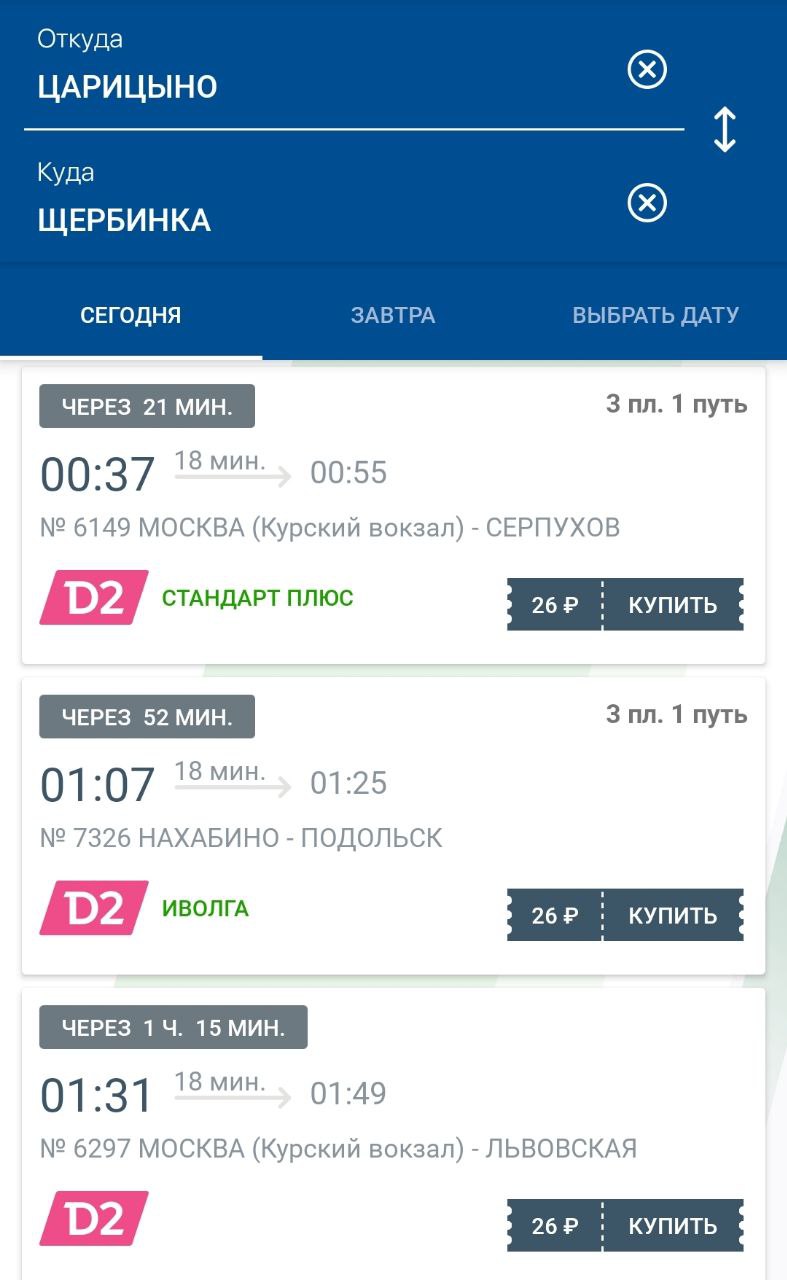
Task: Open train № 6149 Москва - Серпухов details
Action: pos(393,515)
